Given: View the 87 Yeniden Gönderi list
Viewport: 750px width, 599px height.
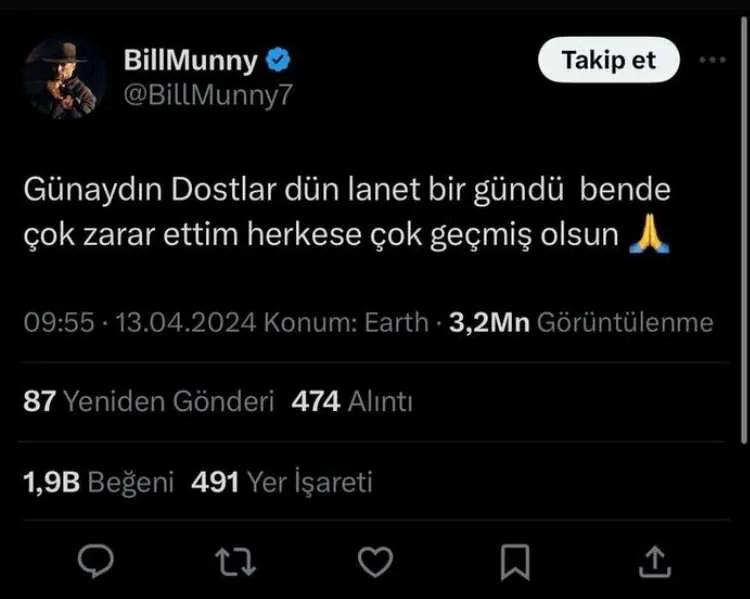Looking at the screenshot, I should point(148,402).
